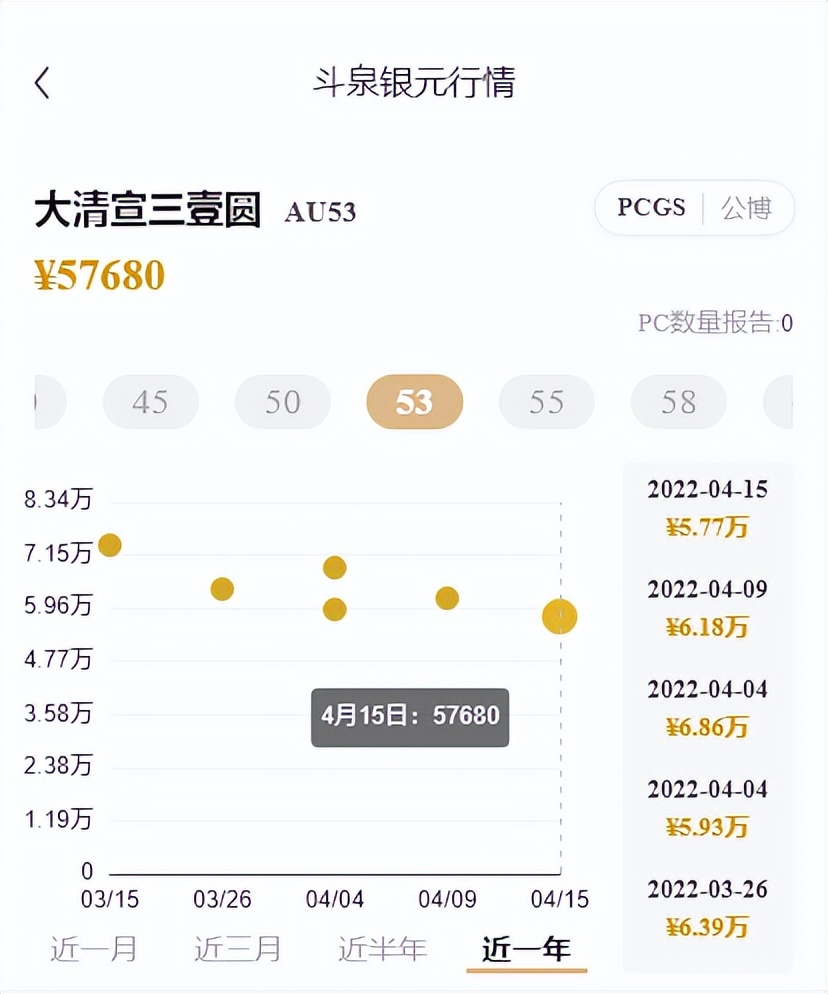The height and width of the screenshot is (994, 828).
Task: Tap the back arrow to return
Action: (42, 84)
